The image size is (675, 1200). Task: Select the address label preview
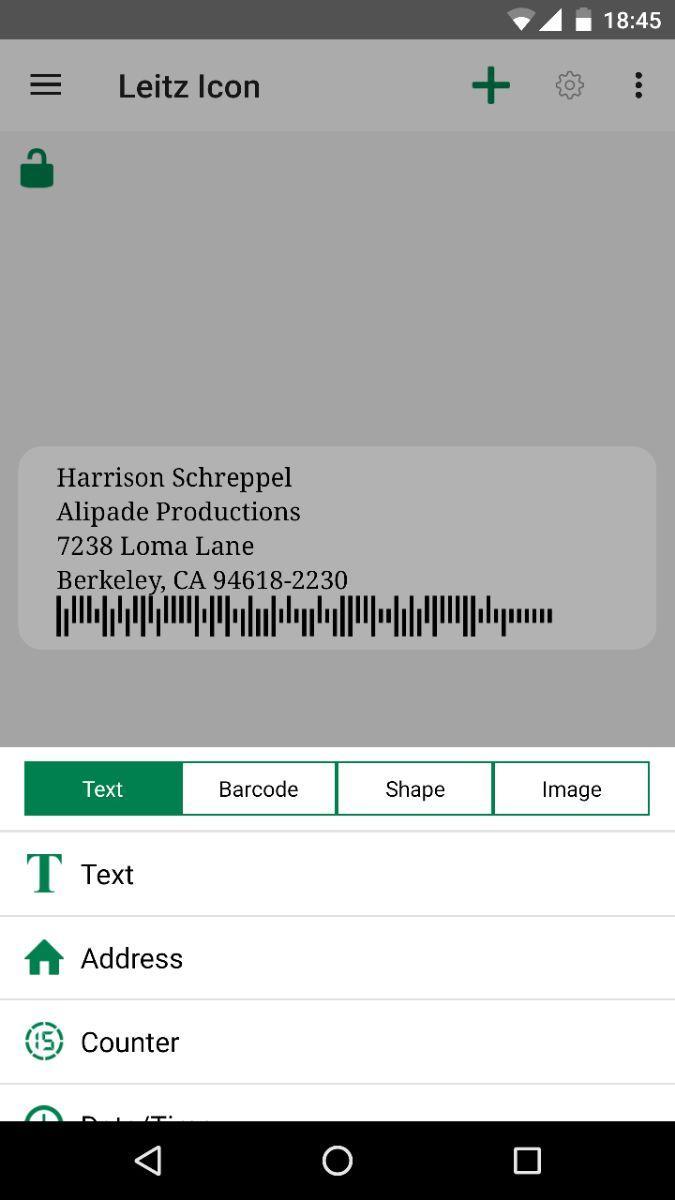(337, 548)
